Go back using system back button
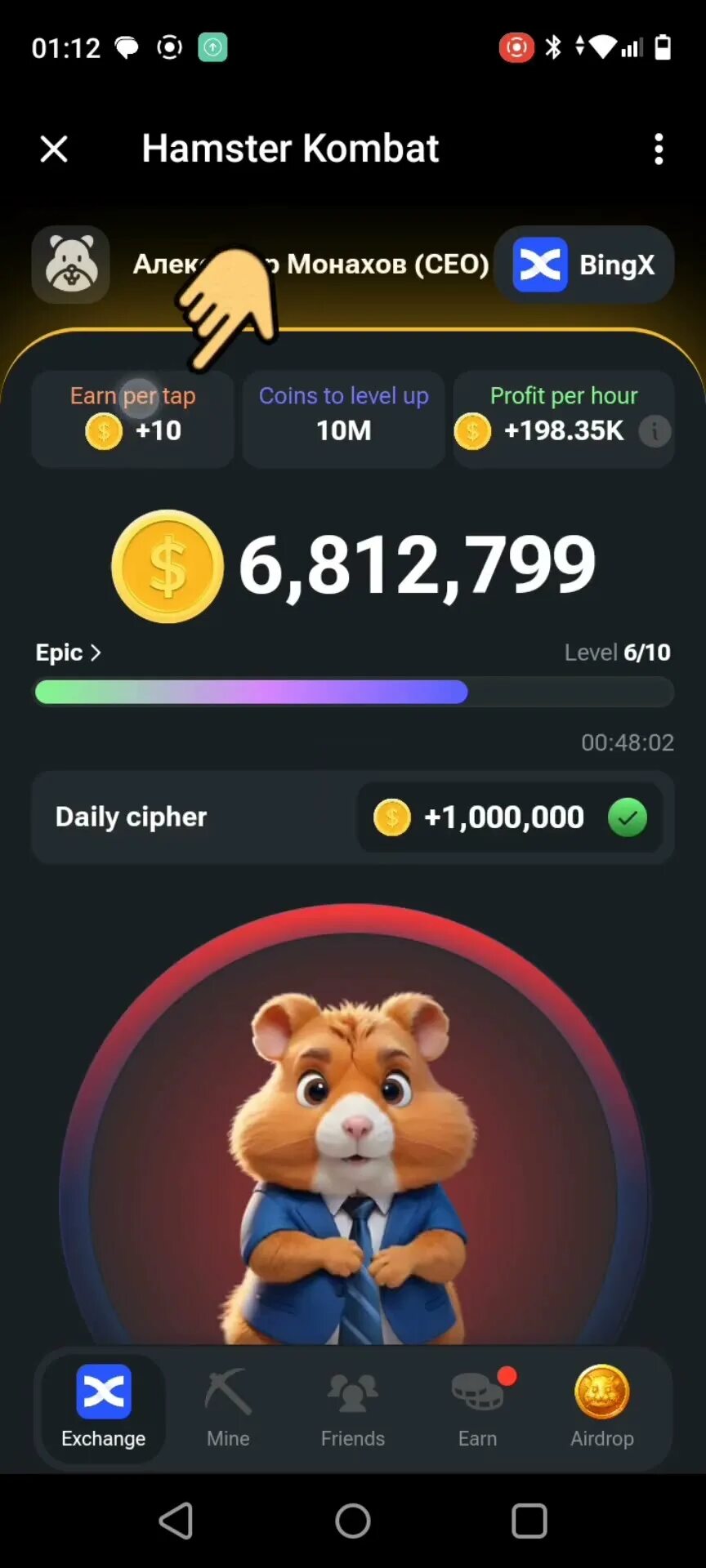 176,1521
